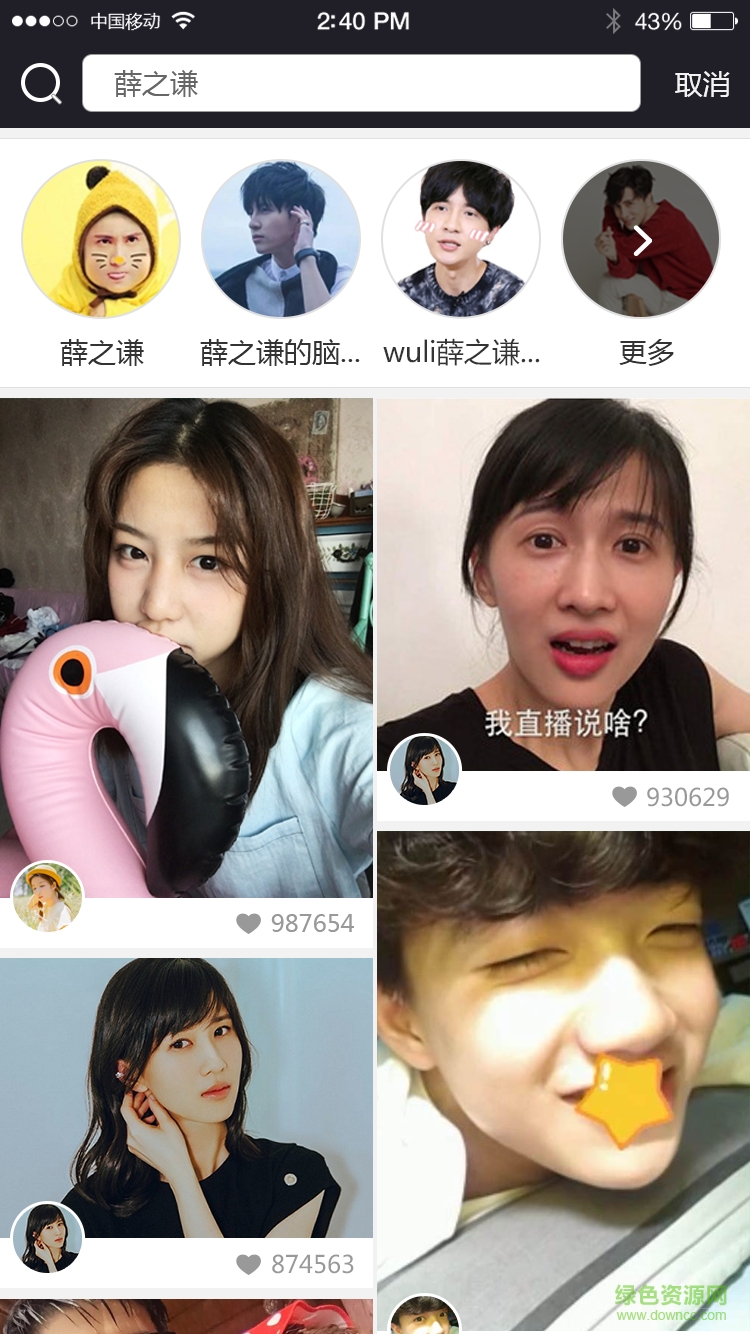Open the uploader avatar on the 我直播说啥? video
This screenshot has width=750, height=1334.
point(424,770)
